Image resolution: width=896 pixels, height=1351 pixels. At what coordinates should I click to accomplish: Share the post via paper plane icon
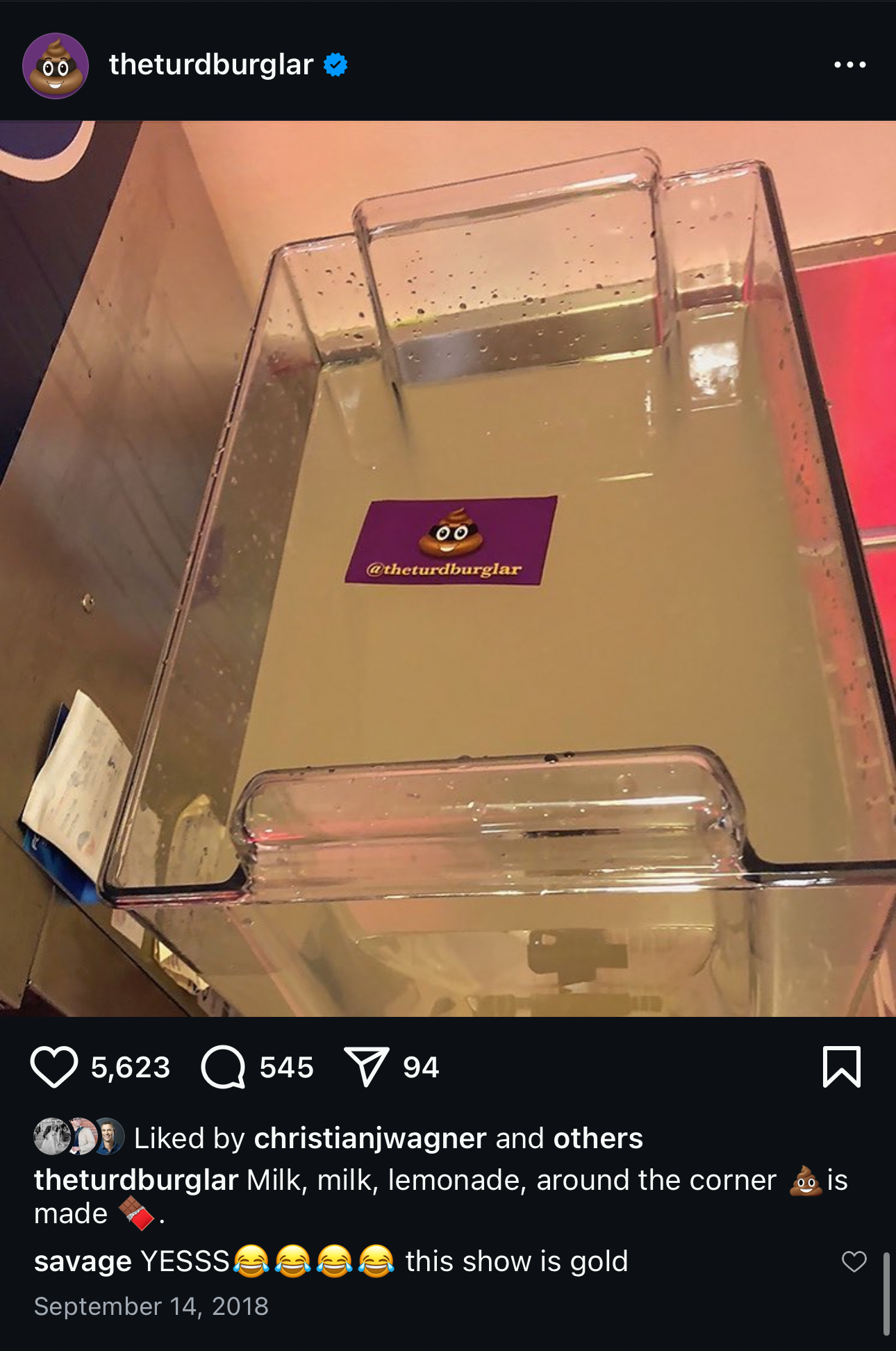tap(366, 1067)
